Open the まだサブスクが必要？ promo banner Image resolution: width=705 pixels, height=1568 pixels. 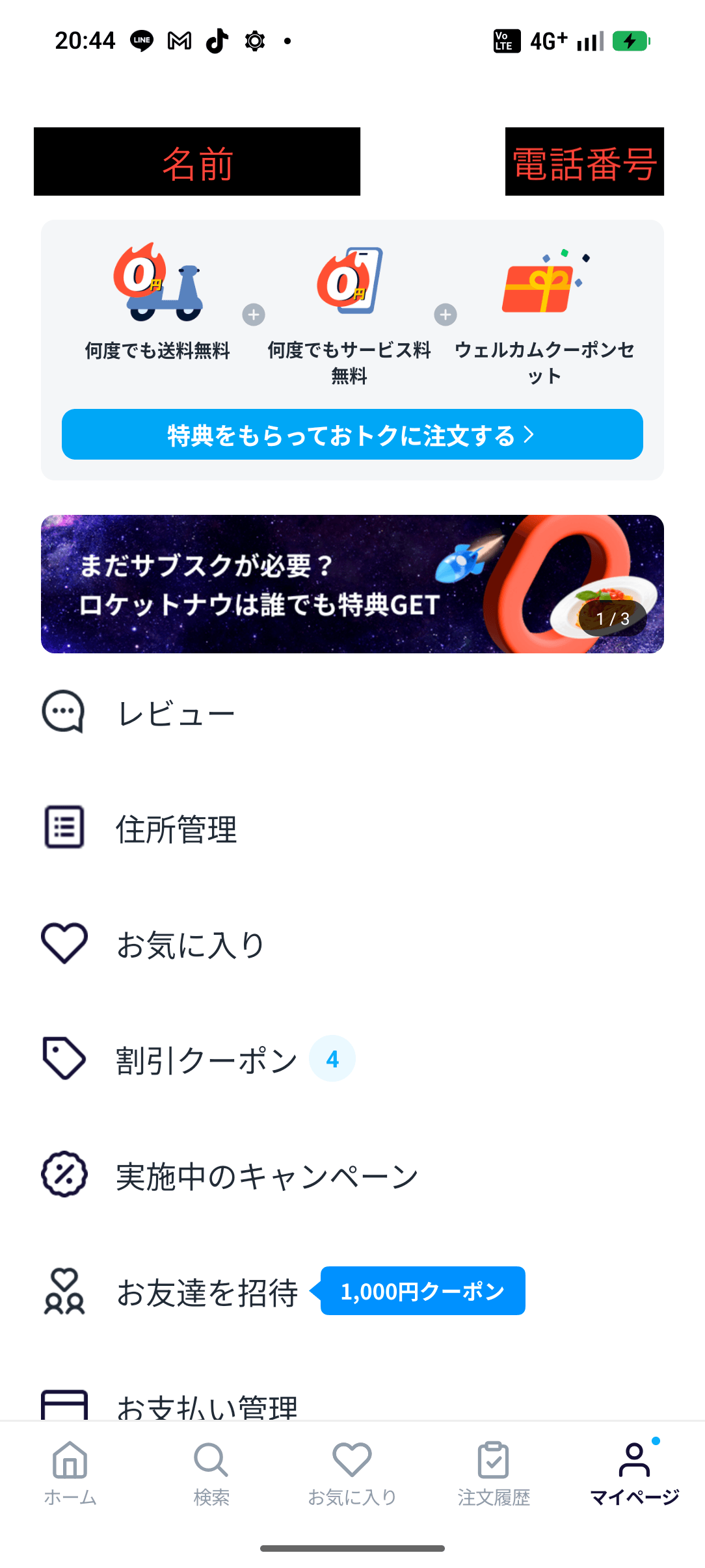[x=352, y=584]
